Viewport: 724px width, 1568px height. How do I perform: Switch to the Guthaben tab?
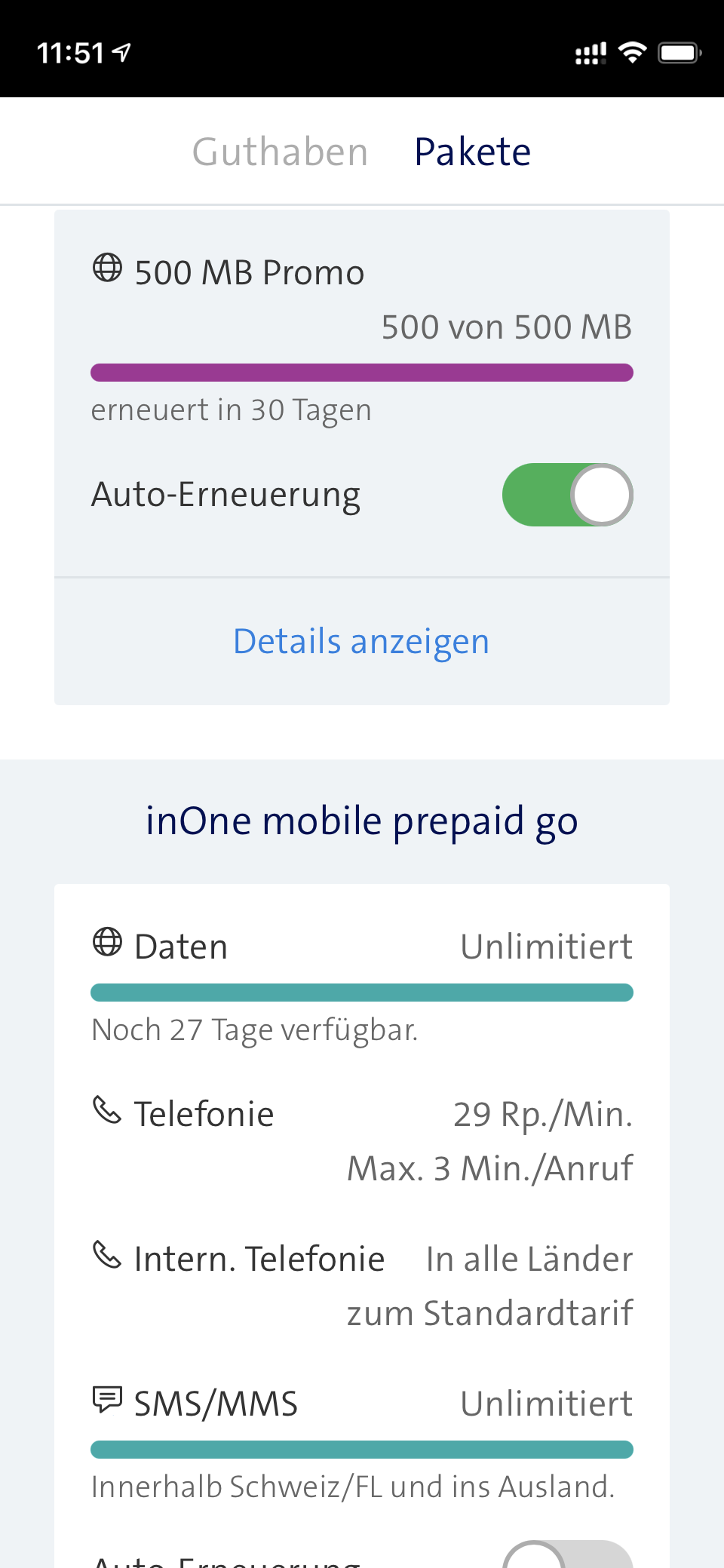pos(280,152)
